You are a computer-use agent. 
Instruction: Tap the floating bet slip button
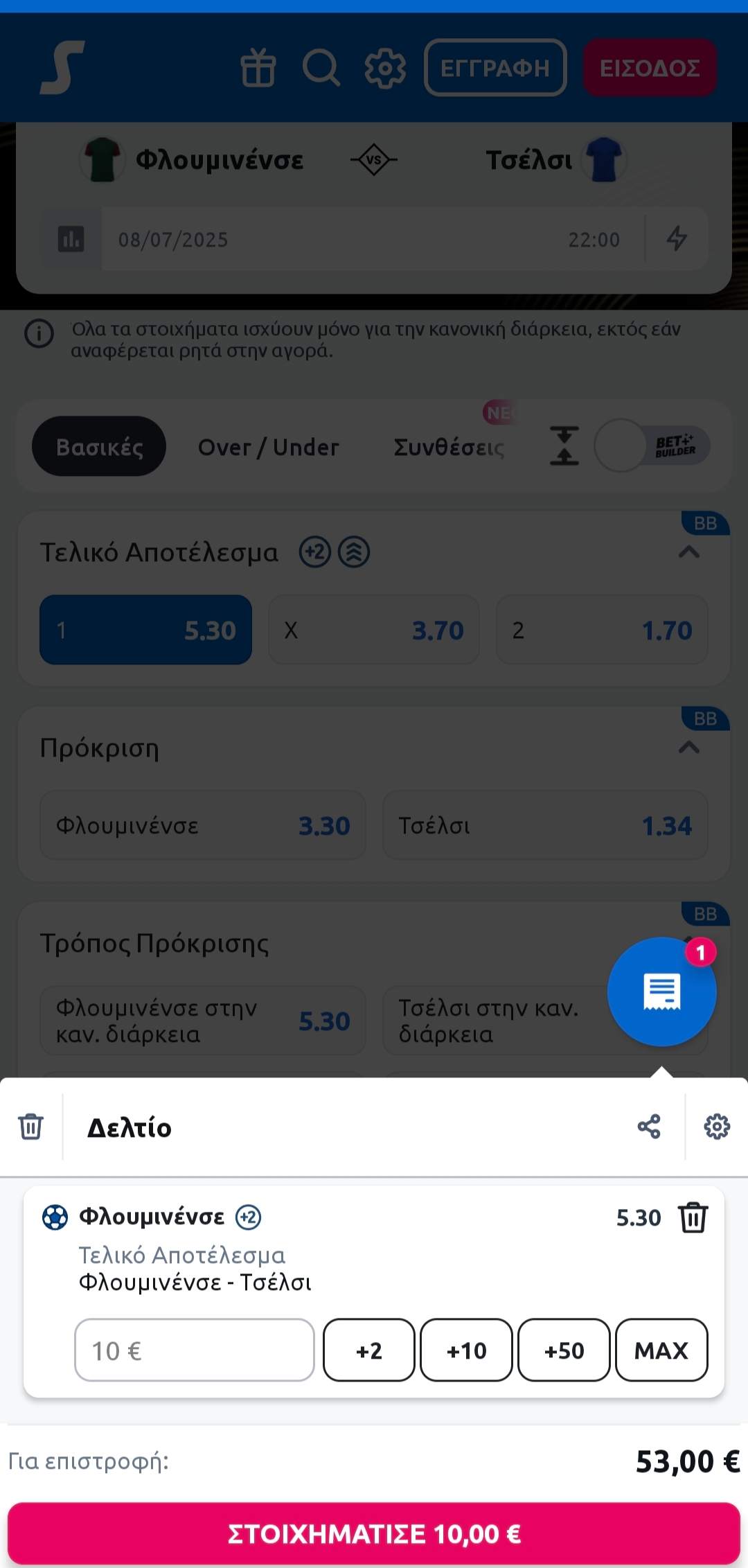coord(662,992)
